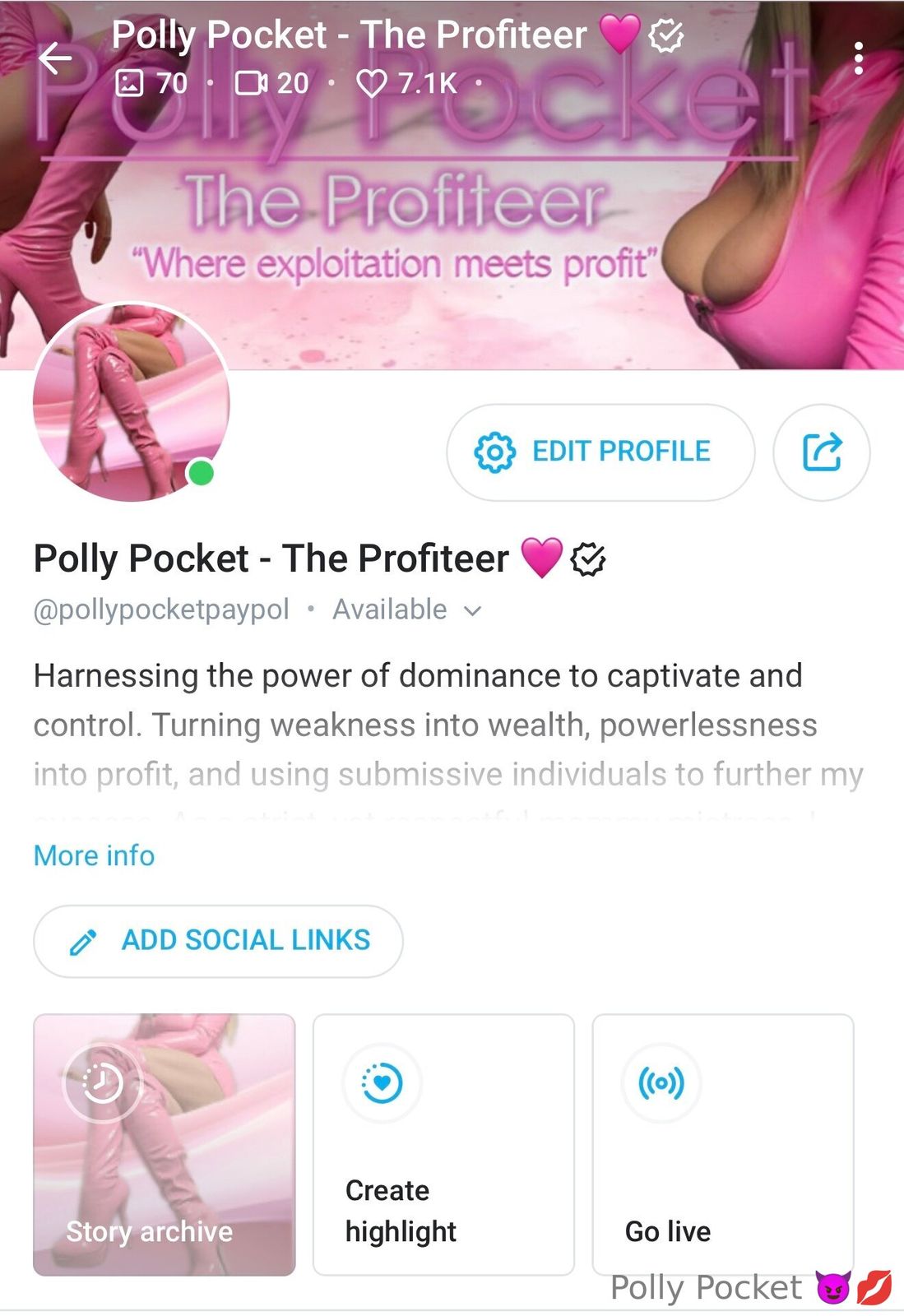
Task: Tap the Edit Profile button
Action: 600,452
